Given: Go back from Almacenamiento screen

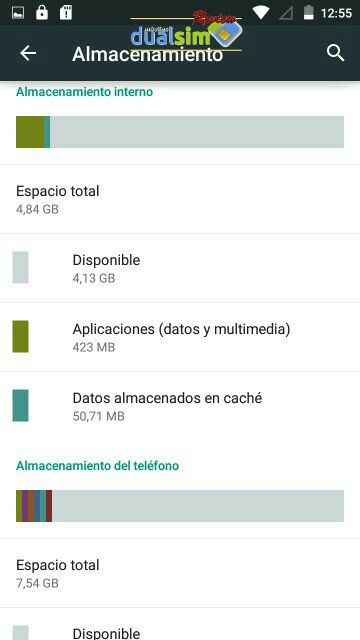Looking at the screenshot, I should pos(28,53).
